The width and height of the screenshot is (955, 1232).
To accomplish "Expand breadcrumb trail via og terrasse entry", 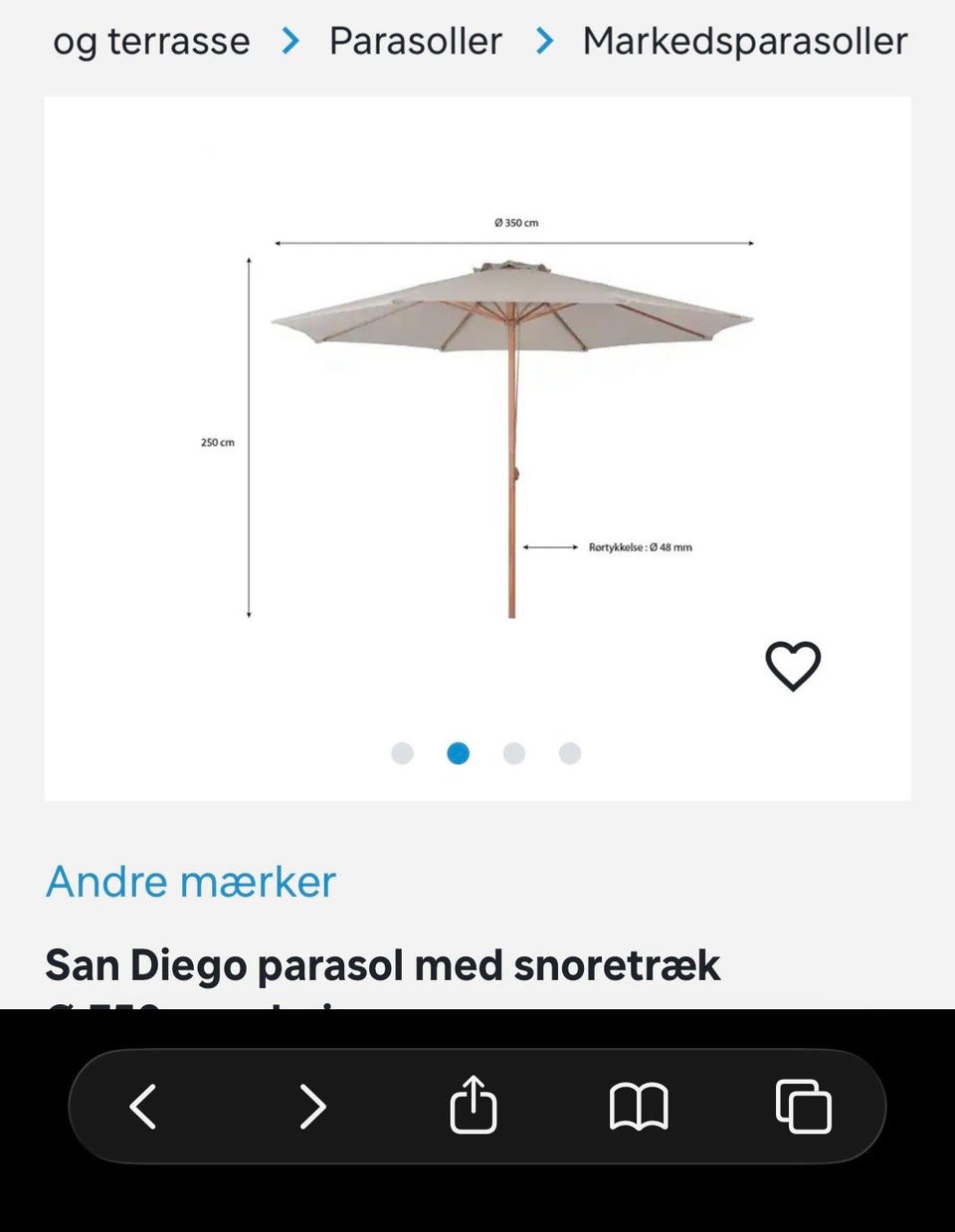I will (x=149, y=41).
